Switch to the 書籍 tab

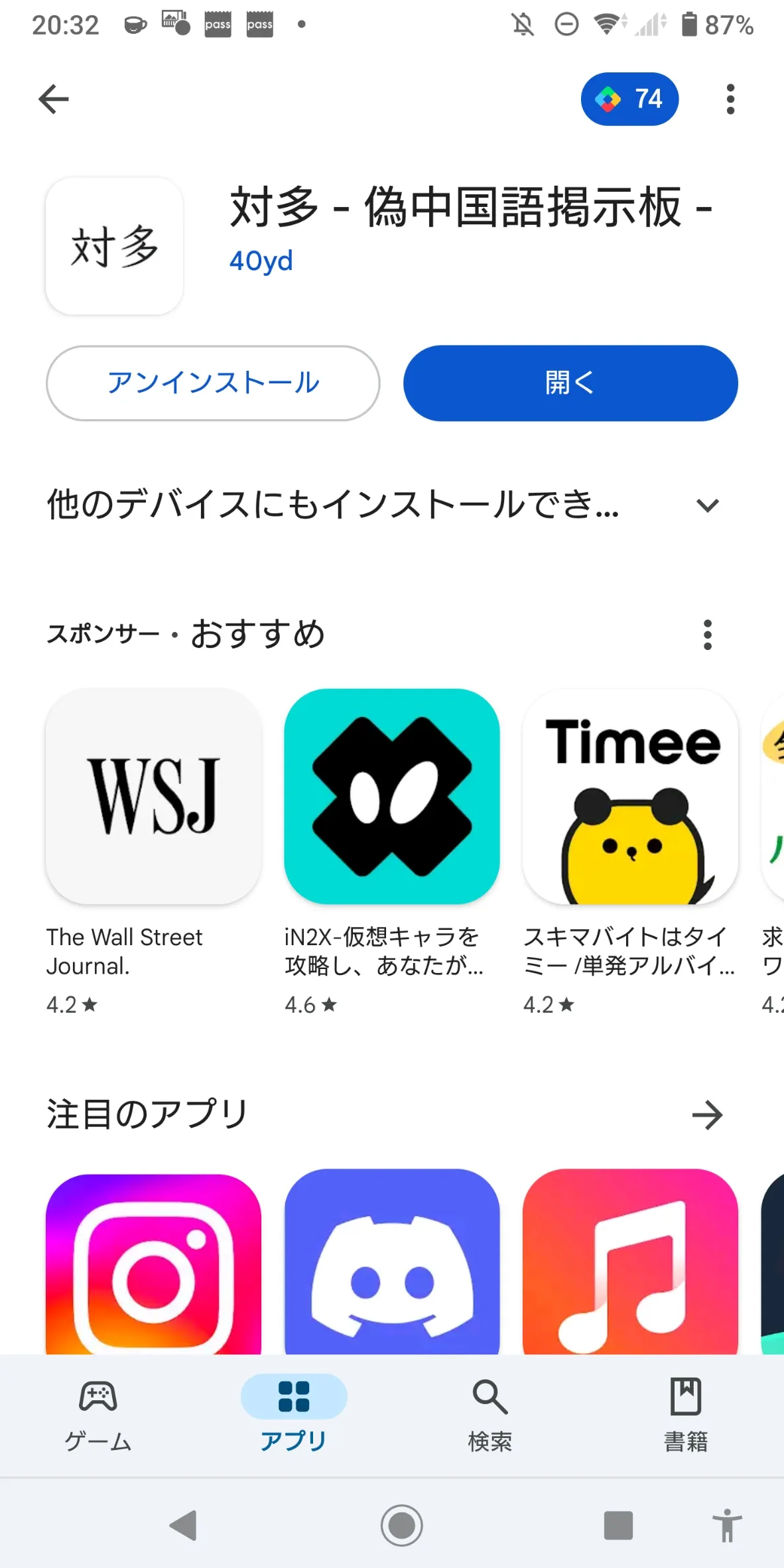[686, 1415]
